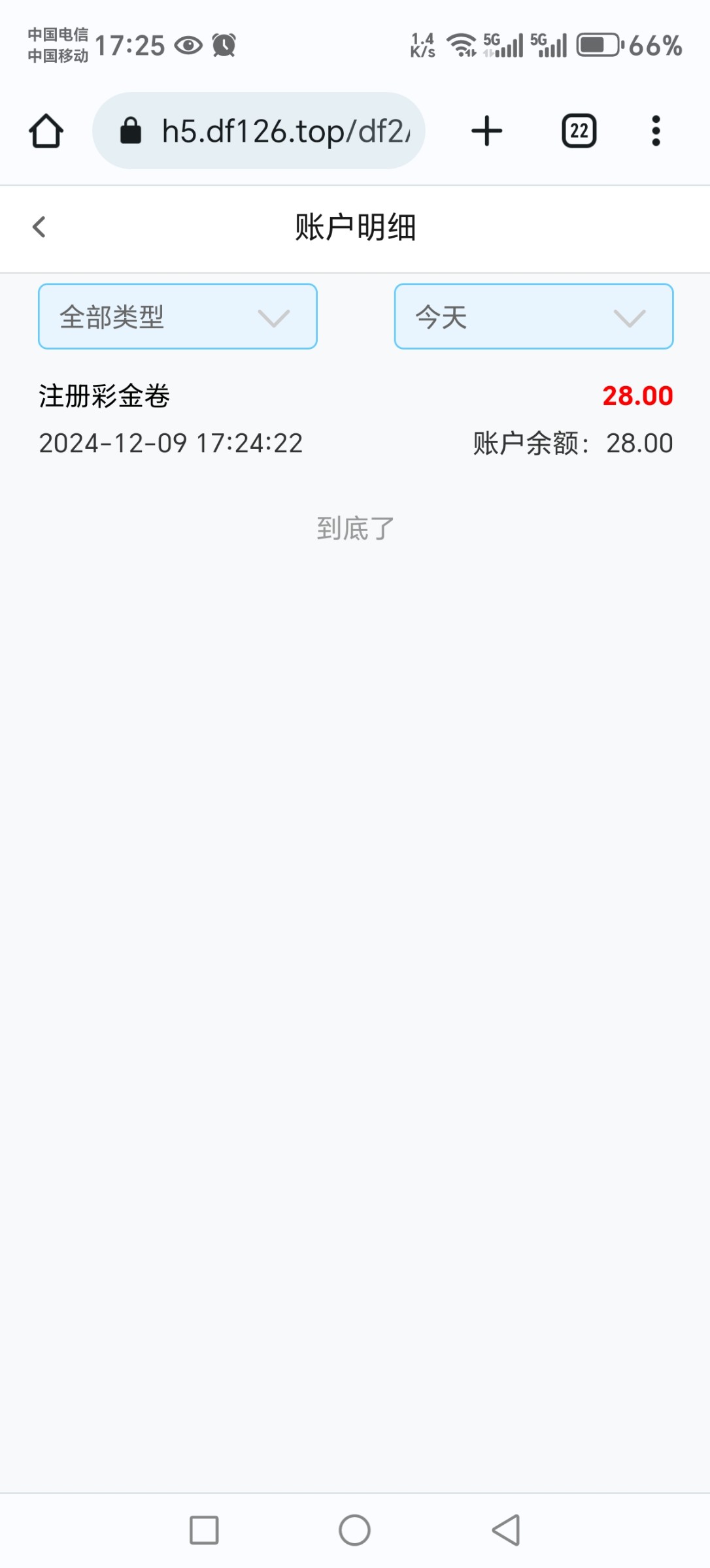Viewport: 710px width, 1568px height.
Task: Expand the 全部类型 type filter
Action: point(177,317)
